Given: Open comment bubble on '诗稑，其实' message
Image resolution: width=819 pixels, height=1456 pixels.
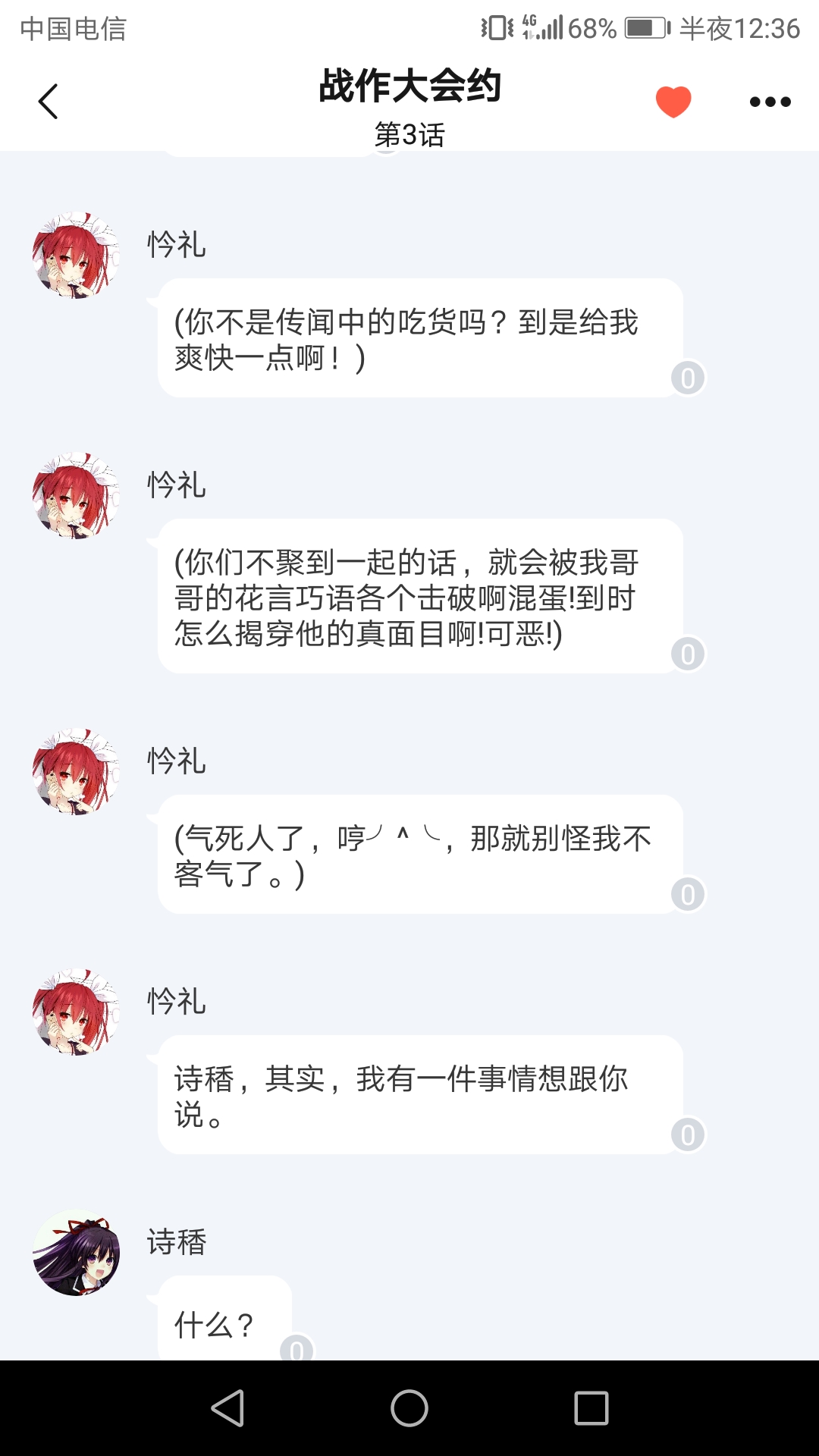Looking at the screenshot, I should [x=688, y=1135].
